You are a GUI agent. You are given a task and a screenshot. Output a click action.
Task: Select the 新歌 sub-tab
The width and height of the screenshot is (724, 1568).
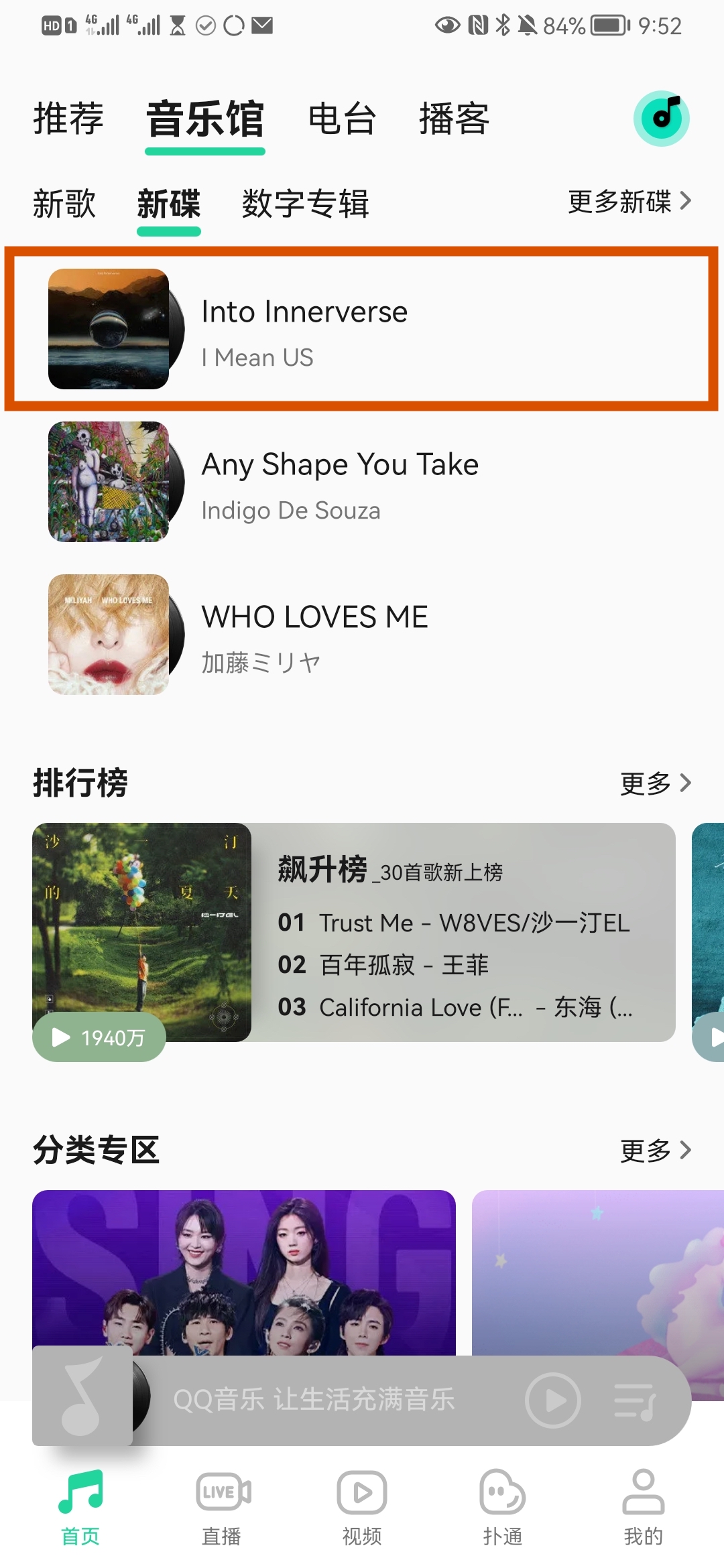[x=64, y=204]
